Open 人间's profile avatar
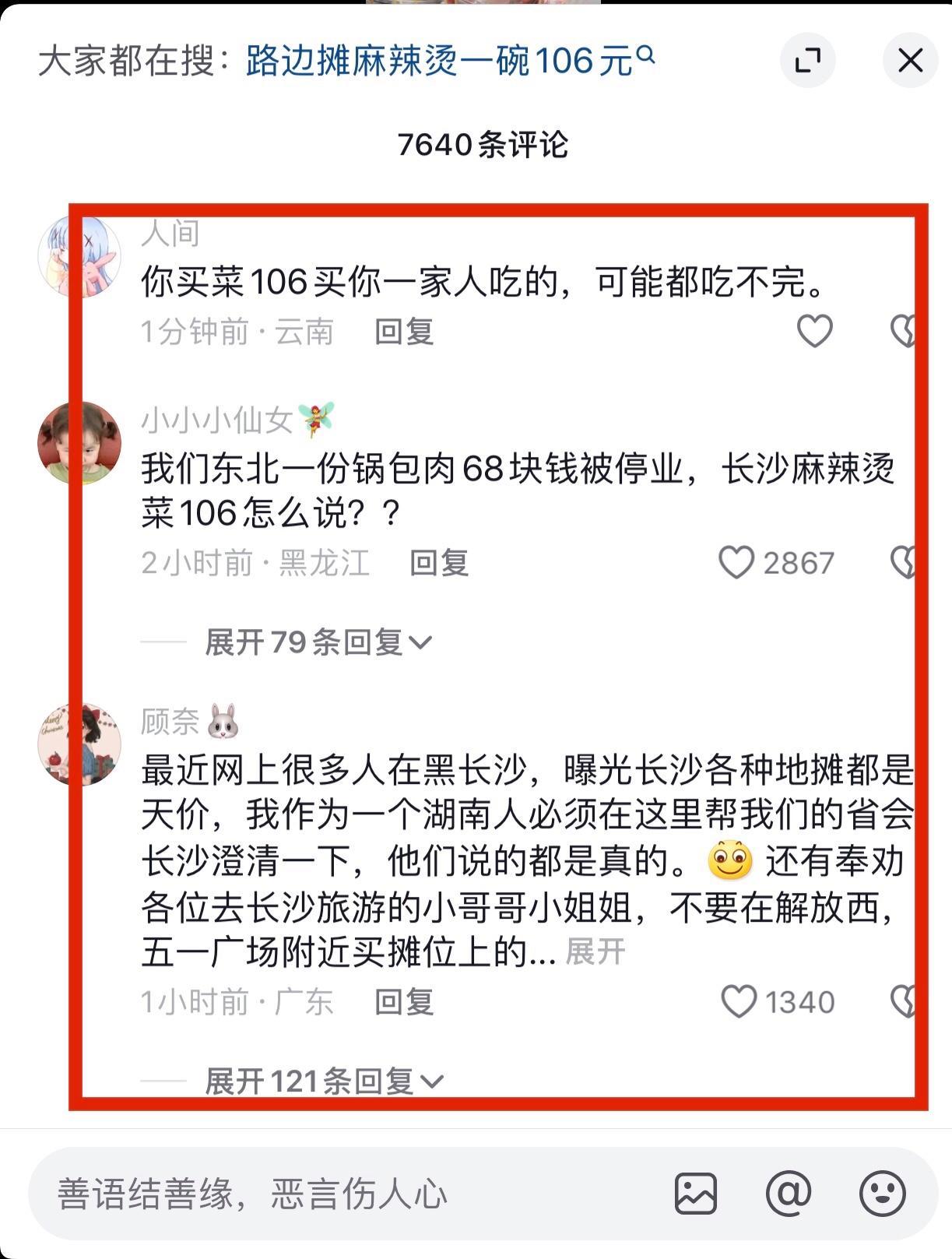The height and width of the screenshot is (1259, 952). pyautogui.click(x=79, y=256)
